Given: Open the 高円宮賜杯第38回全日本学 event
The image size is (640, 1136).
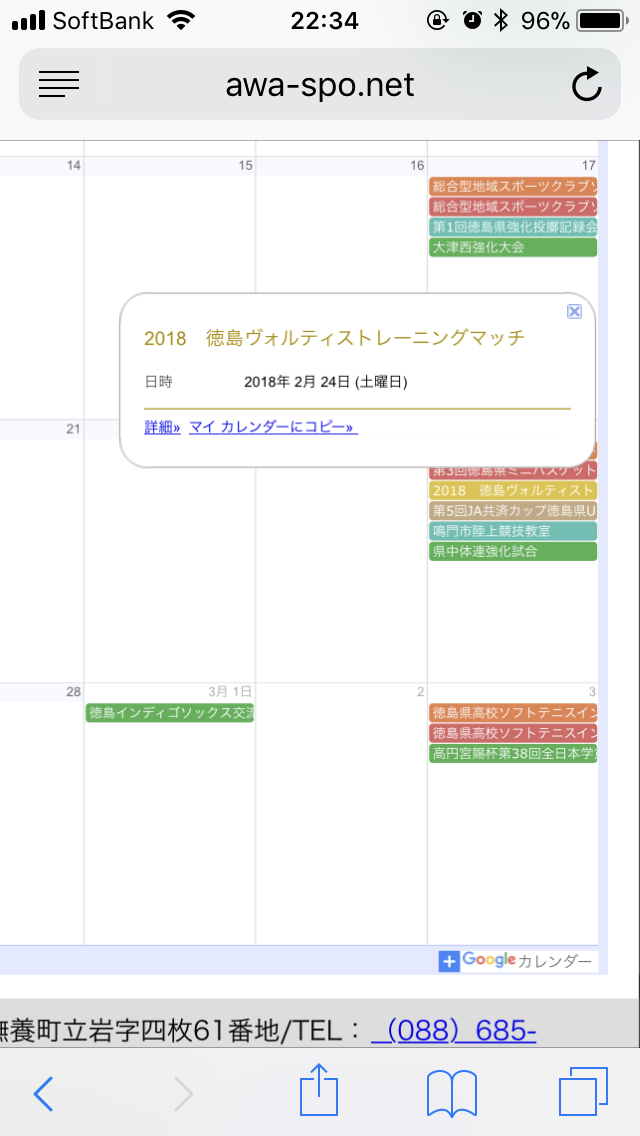Looking at the screenshot, I should [x=513, y=753].
